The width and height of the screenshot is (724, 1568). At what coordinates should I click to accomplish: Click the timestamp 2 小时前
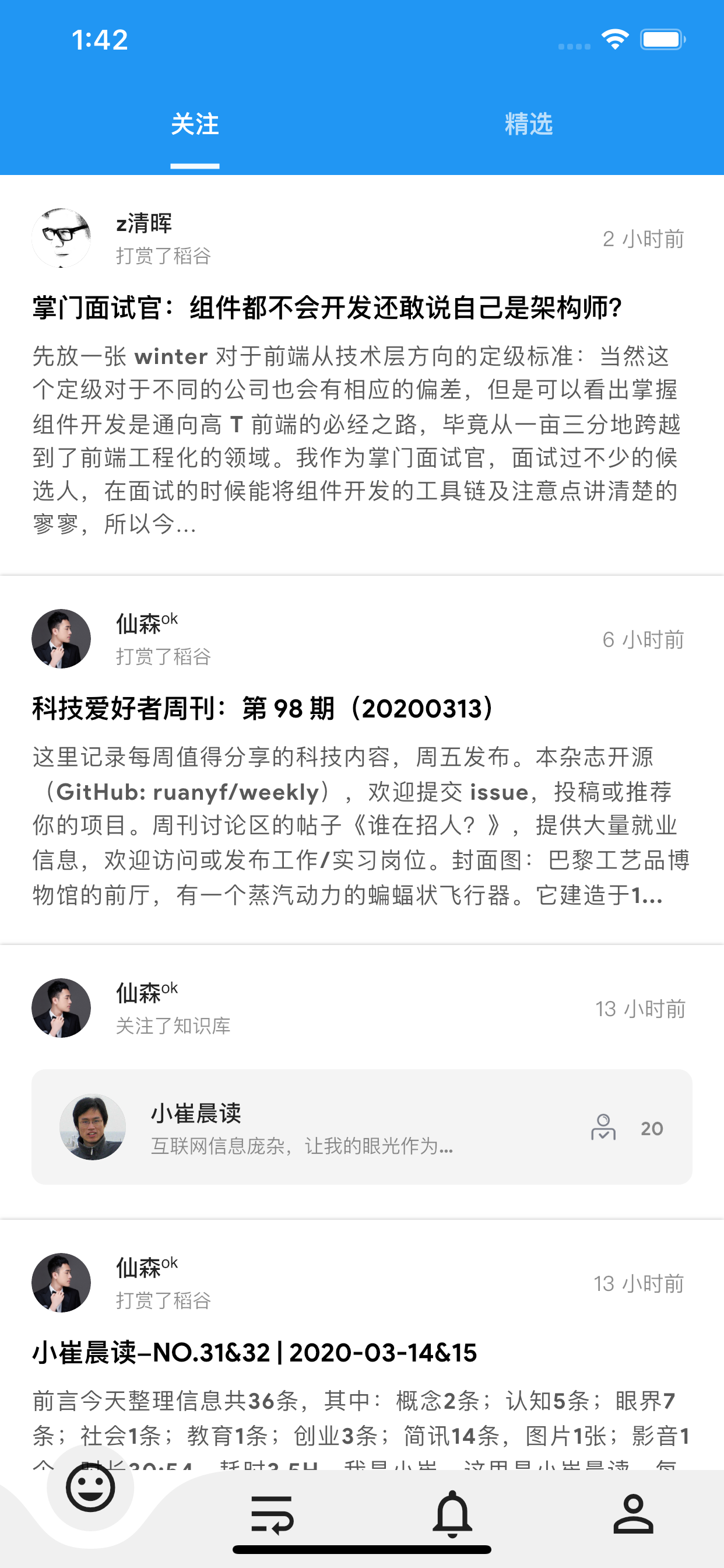coord(644,239)
